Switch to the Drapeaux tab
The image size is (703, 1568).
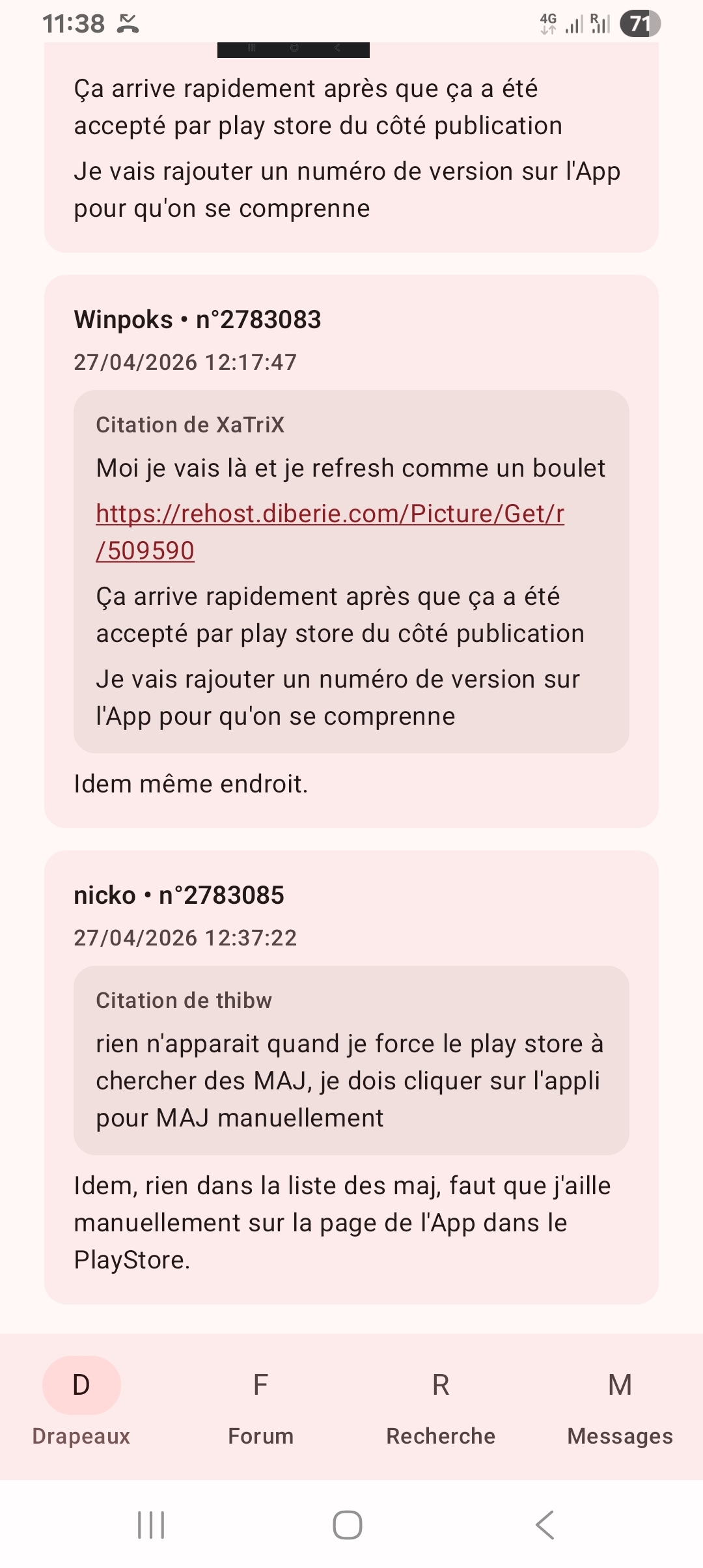click(x=81, y=1406)
